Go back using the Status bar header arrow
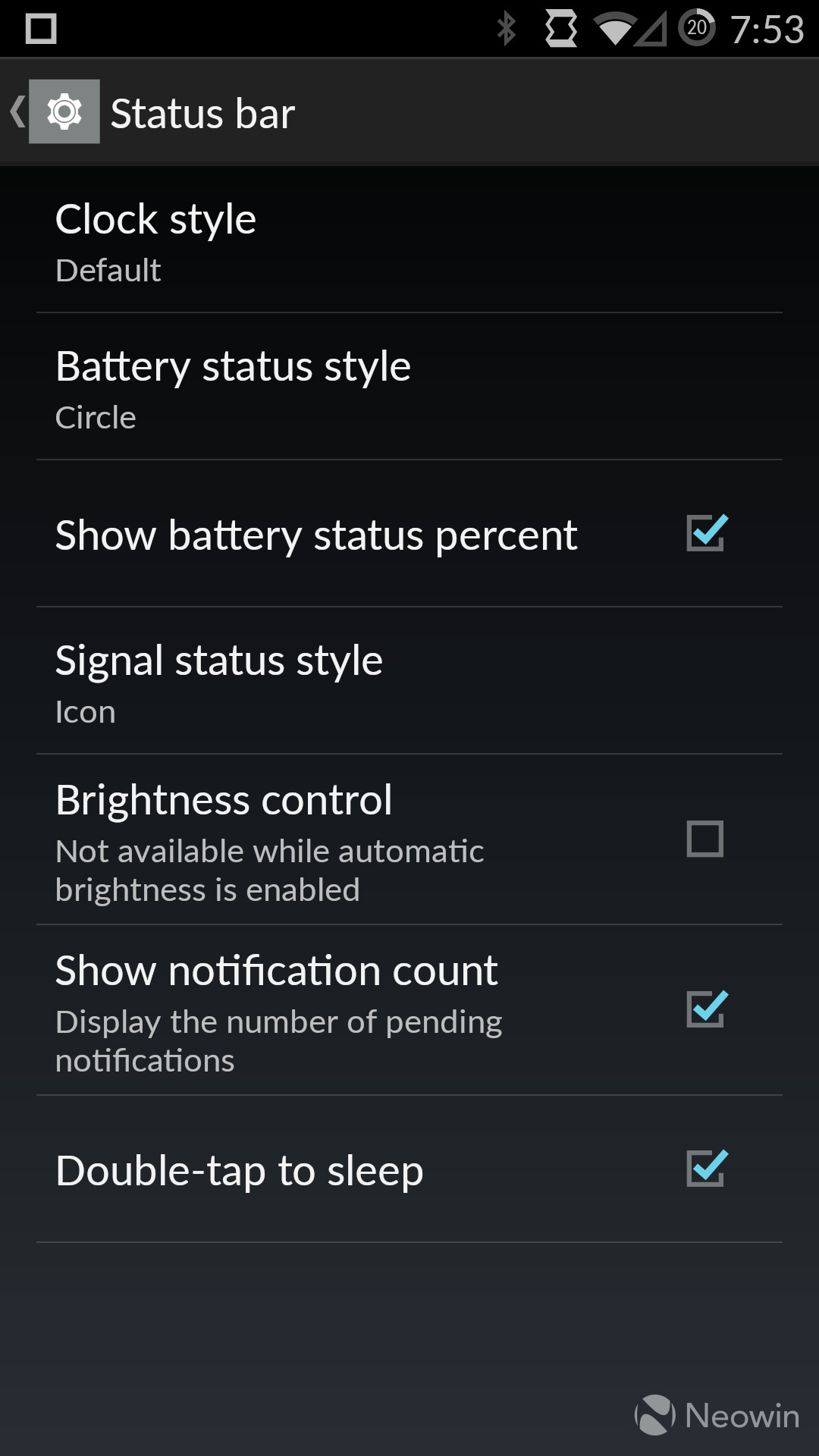The image size is (819, 1456). tap(18, 112)
